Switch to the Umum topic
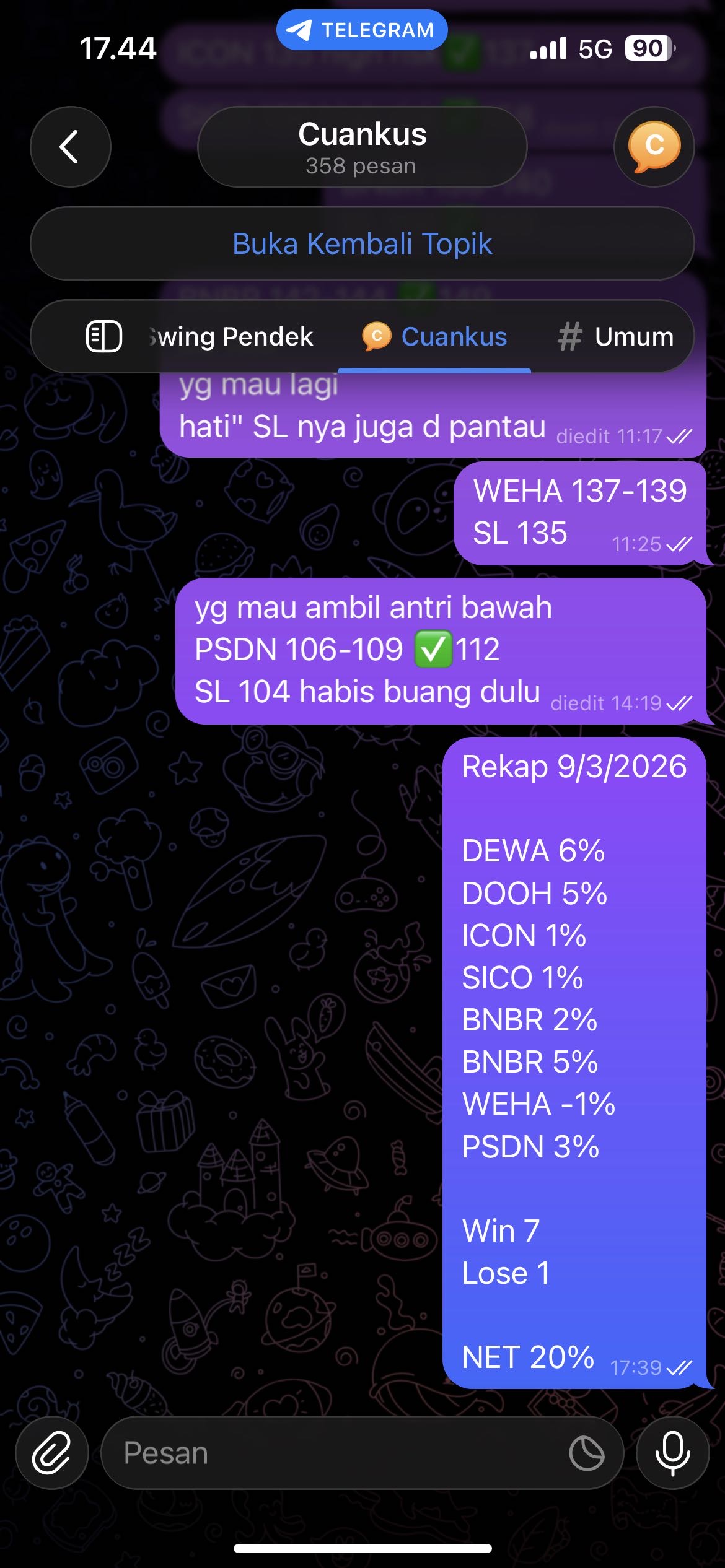 pyautogui.click(x=616, y=337)
